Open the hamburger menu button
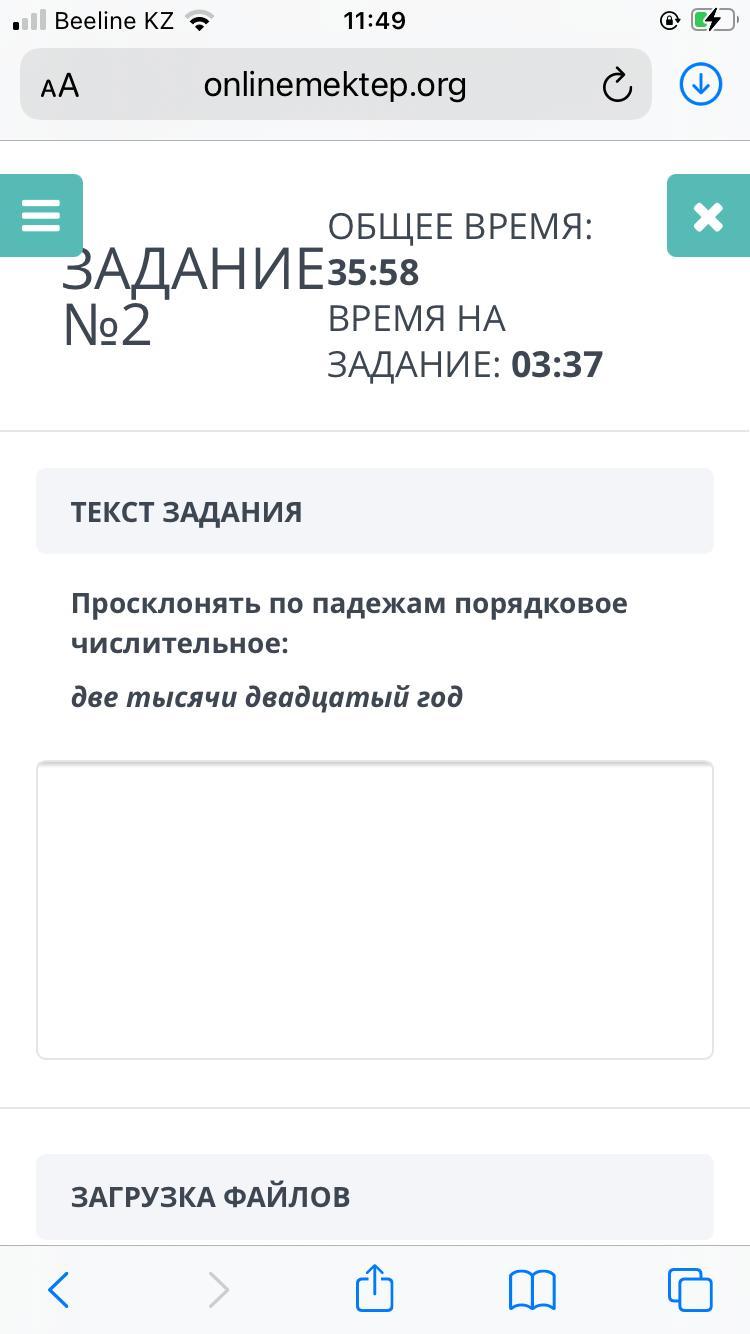 tap(41, 215)
